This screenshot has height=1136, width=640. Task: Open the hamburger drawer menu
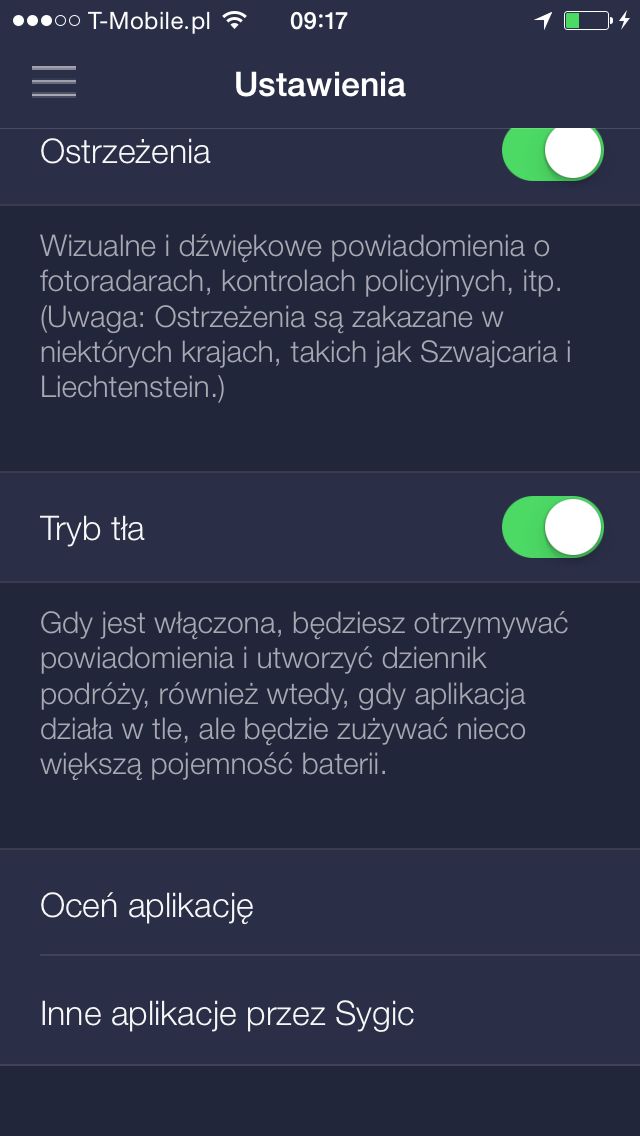pos(54,82)
